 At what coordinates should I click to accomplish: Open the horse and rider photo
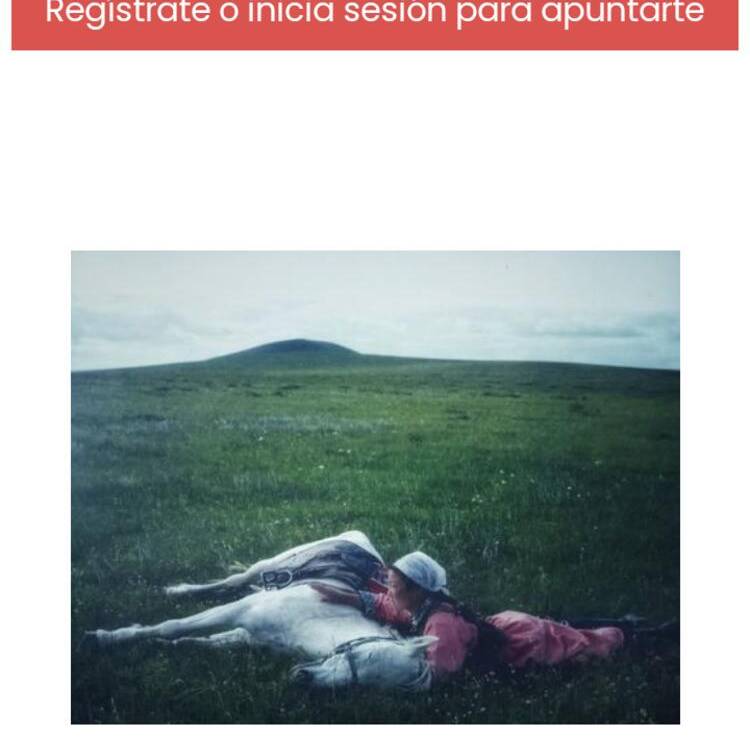pos(375,487)
